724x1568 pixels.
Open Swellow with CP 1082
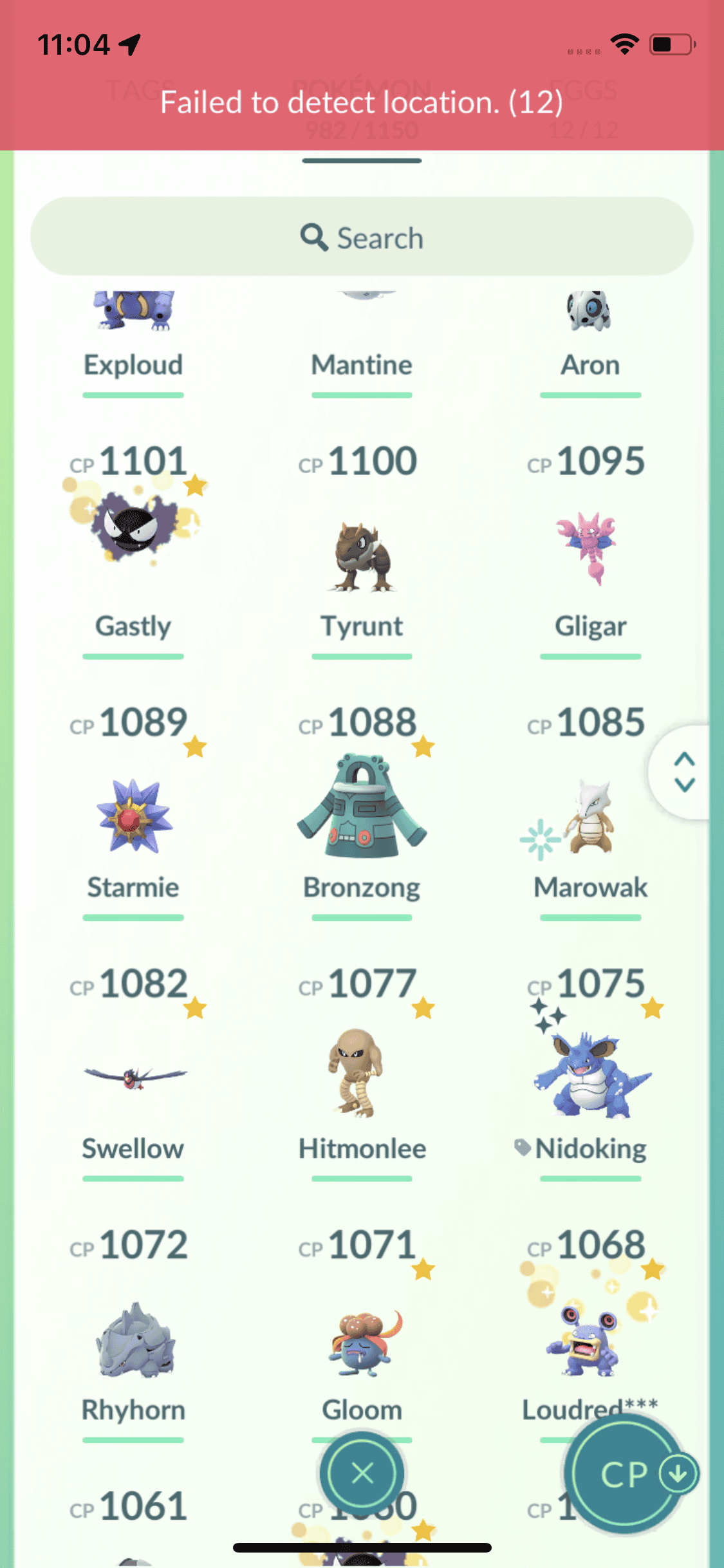coord(133,1076)
